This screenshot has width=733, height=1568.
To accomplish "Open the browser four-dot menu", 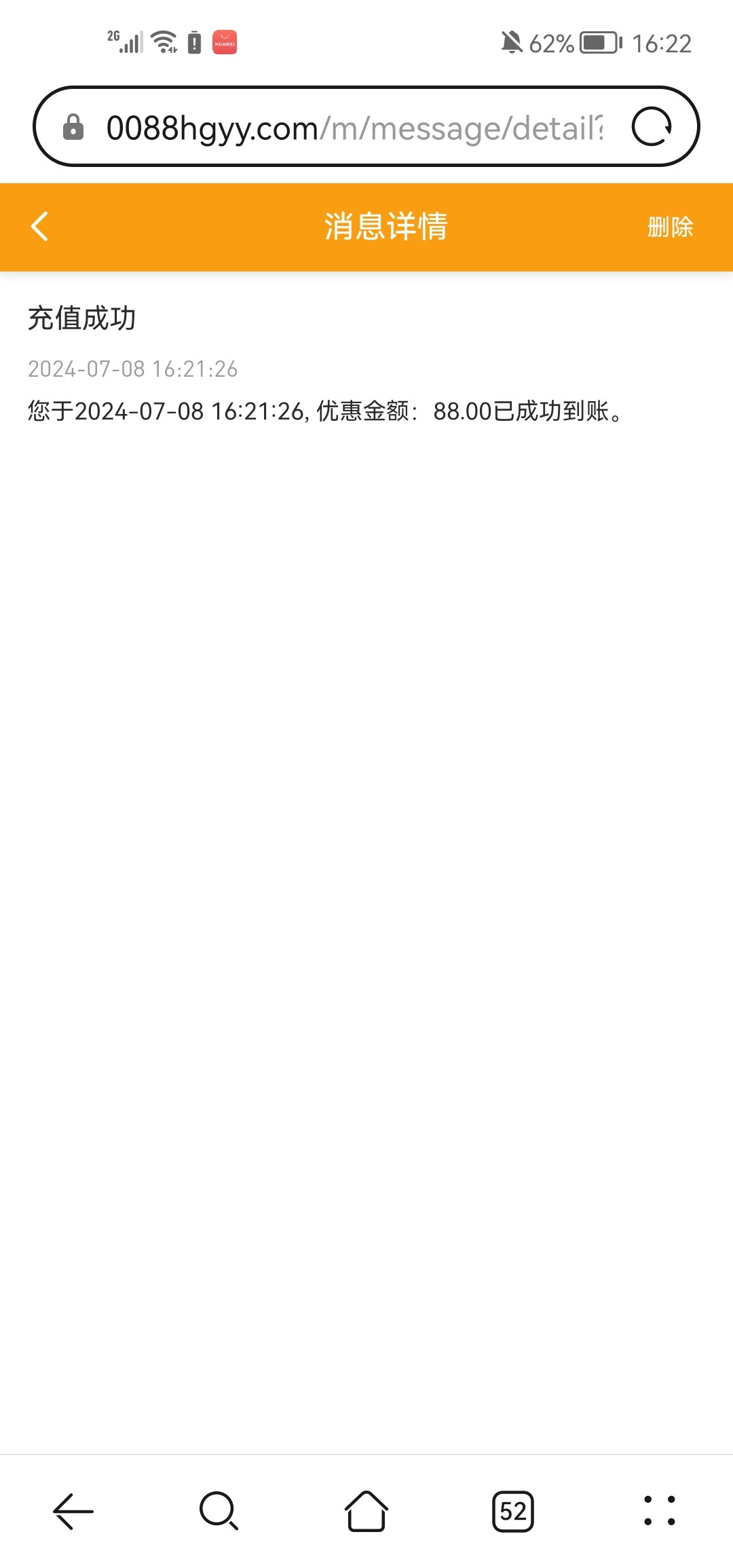I will pos(660,1511).
